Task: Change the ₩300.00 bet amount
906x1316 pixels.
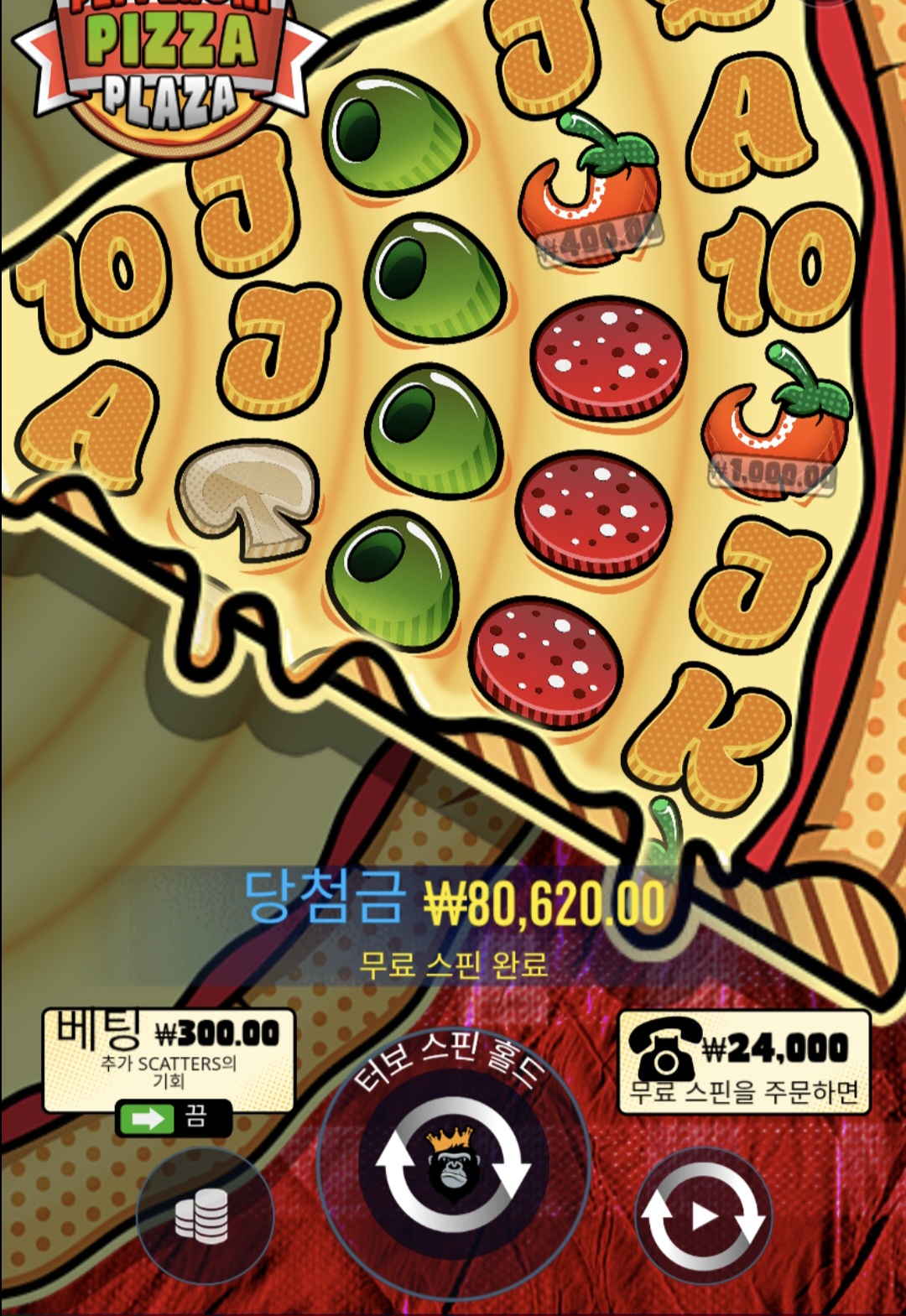Action: (x=168, y=1048)
